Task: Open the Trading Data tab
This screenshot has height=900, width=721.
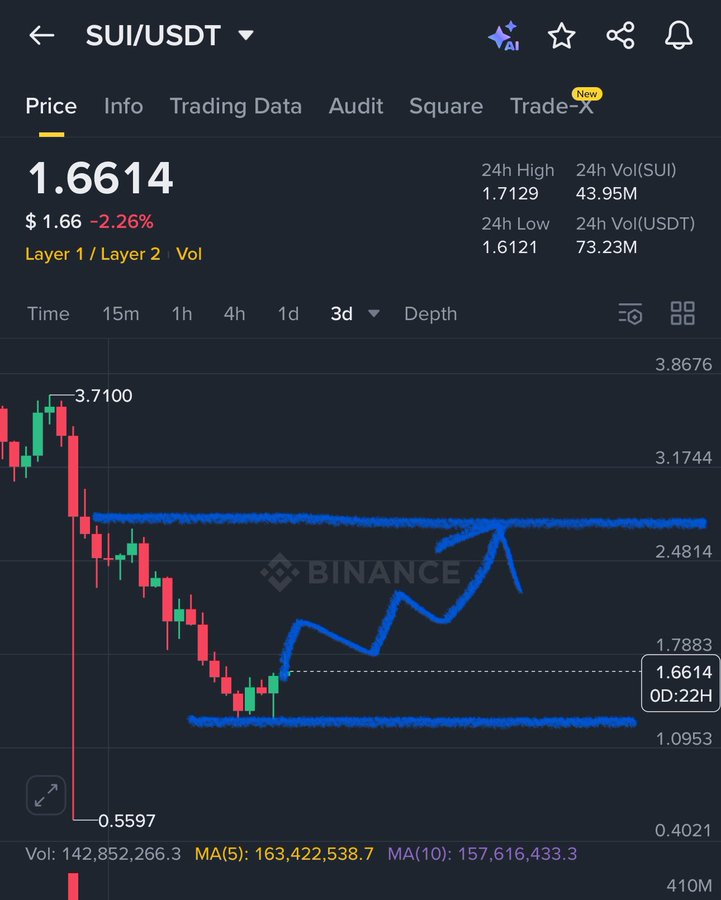Action: pyautogui.click(x=235, y=106)
